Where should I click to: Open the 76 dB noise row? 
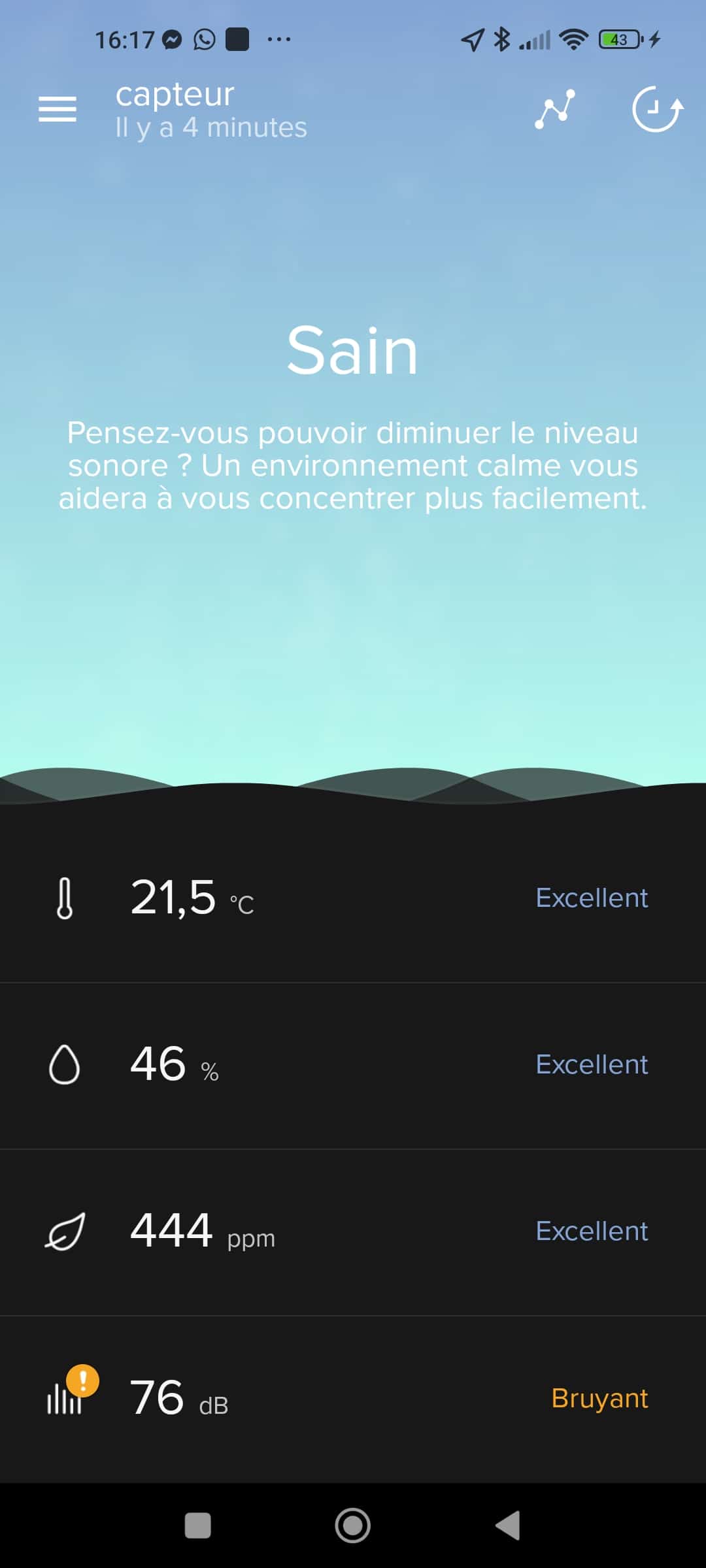click(x=353, y=1399)
